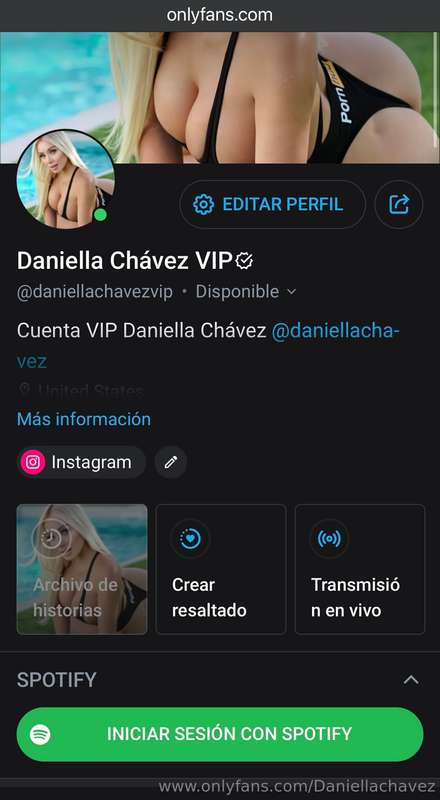Tap Iniciar sesión con Spotify
This screenshot has height=800, width=440.
pyautogui.click(x=220, y=734)
